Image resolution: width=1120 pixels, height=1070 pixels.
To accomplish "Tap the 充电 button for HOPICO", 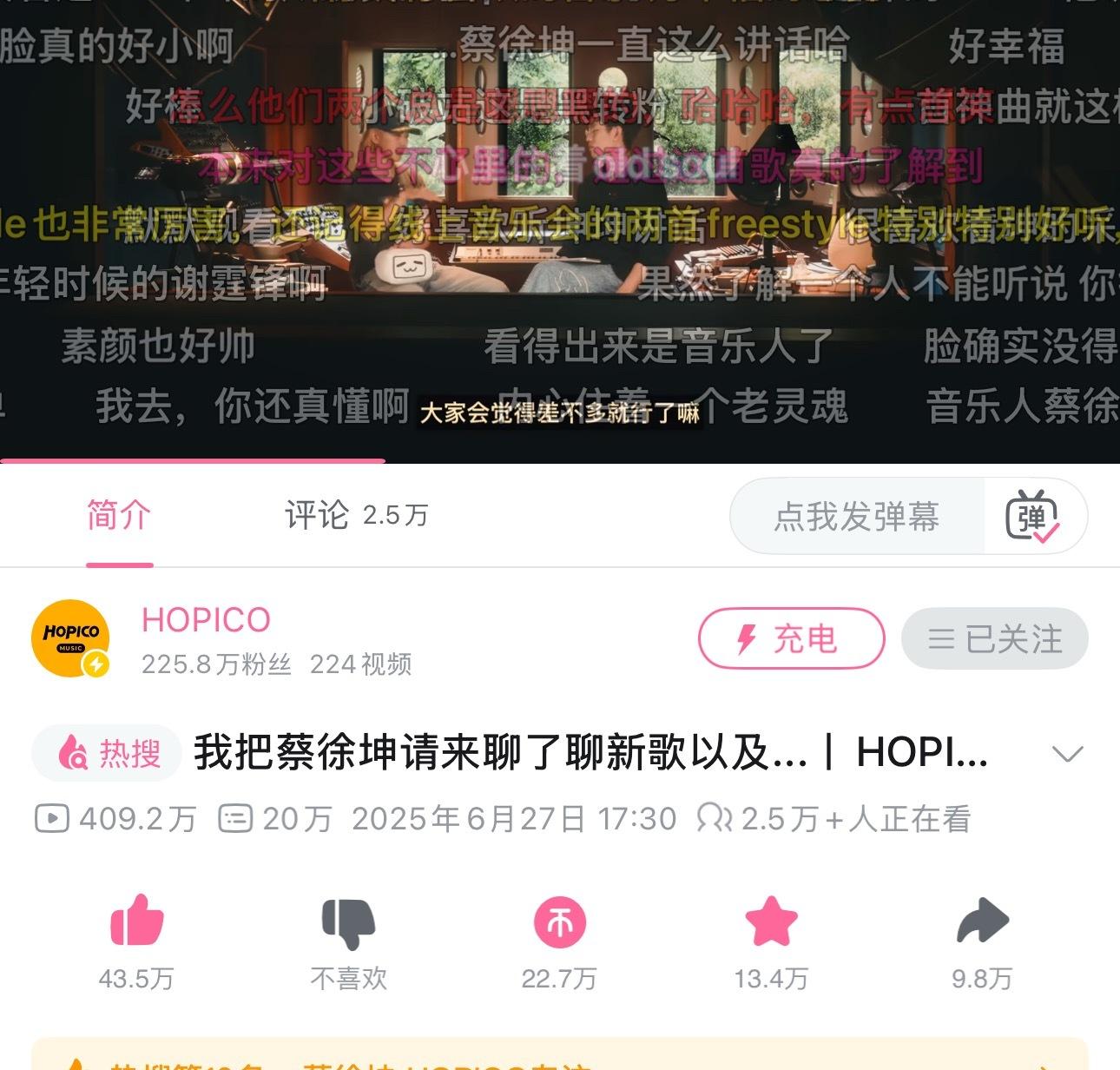I will click(791, 639).
